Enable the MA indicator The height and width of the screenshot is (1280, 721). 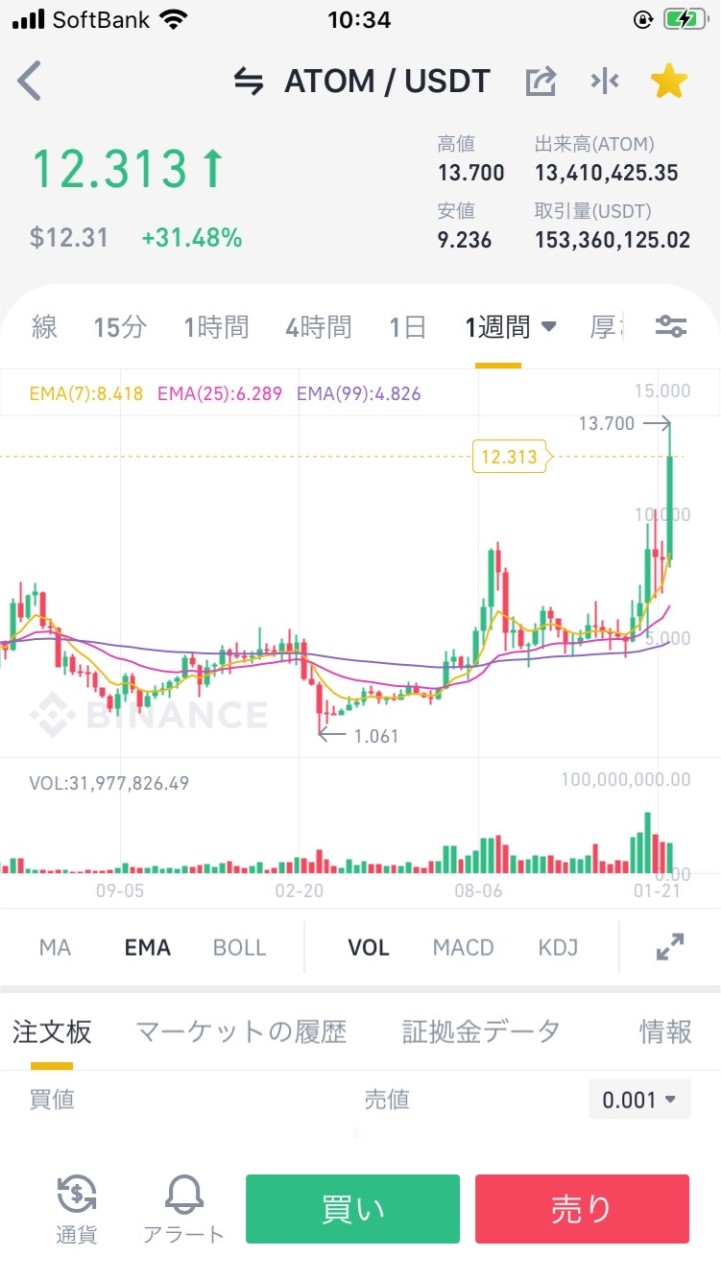click(x=55, y=947)
